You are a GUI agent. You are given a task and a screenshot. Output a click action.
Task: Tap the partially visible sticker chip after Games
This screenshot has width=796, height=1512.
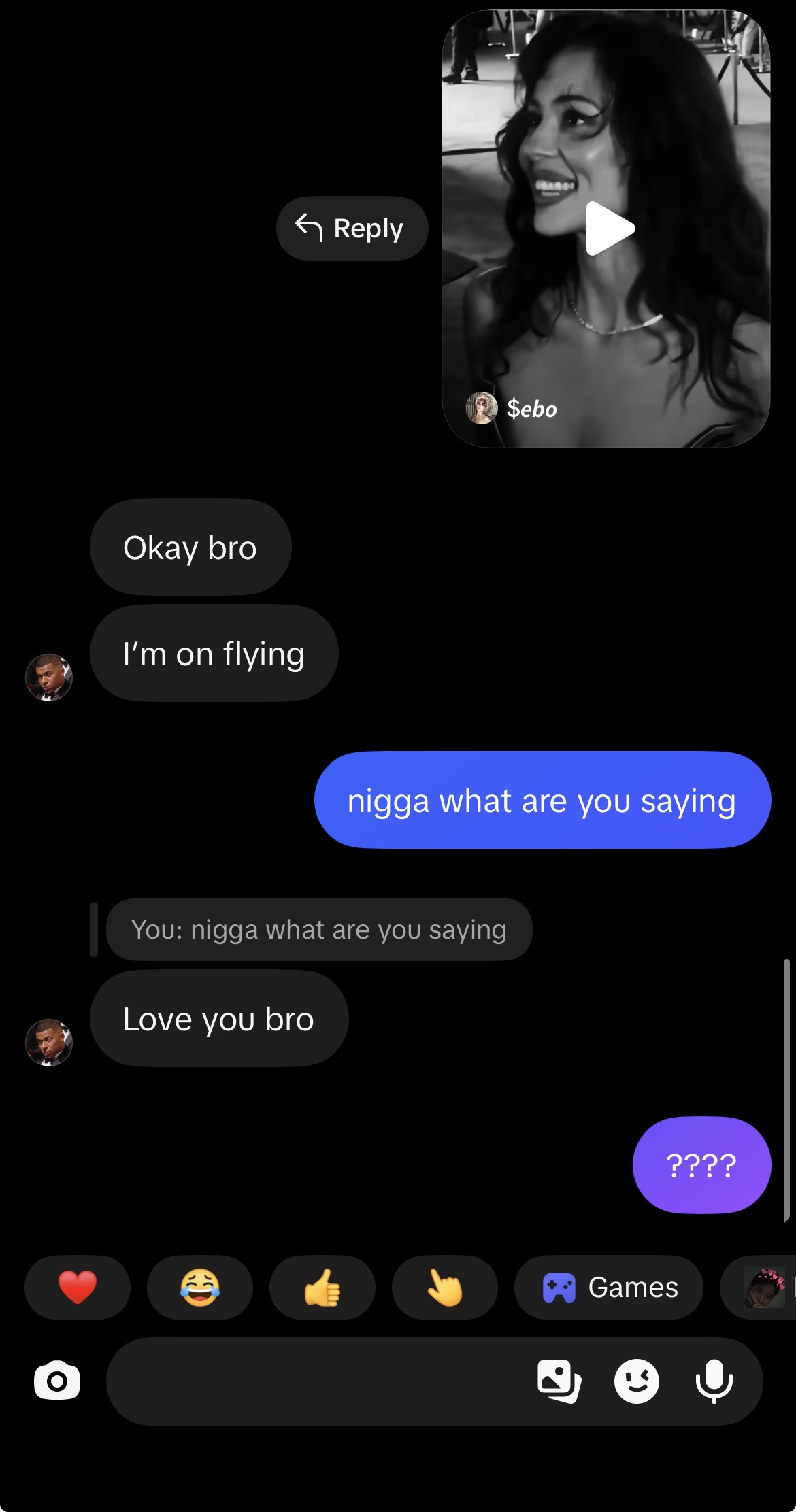pyautogui.click(x=759, y=1287)
